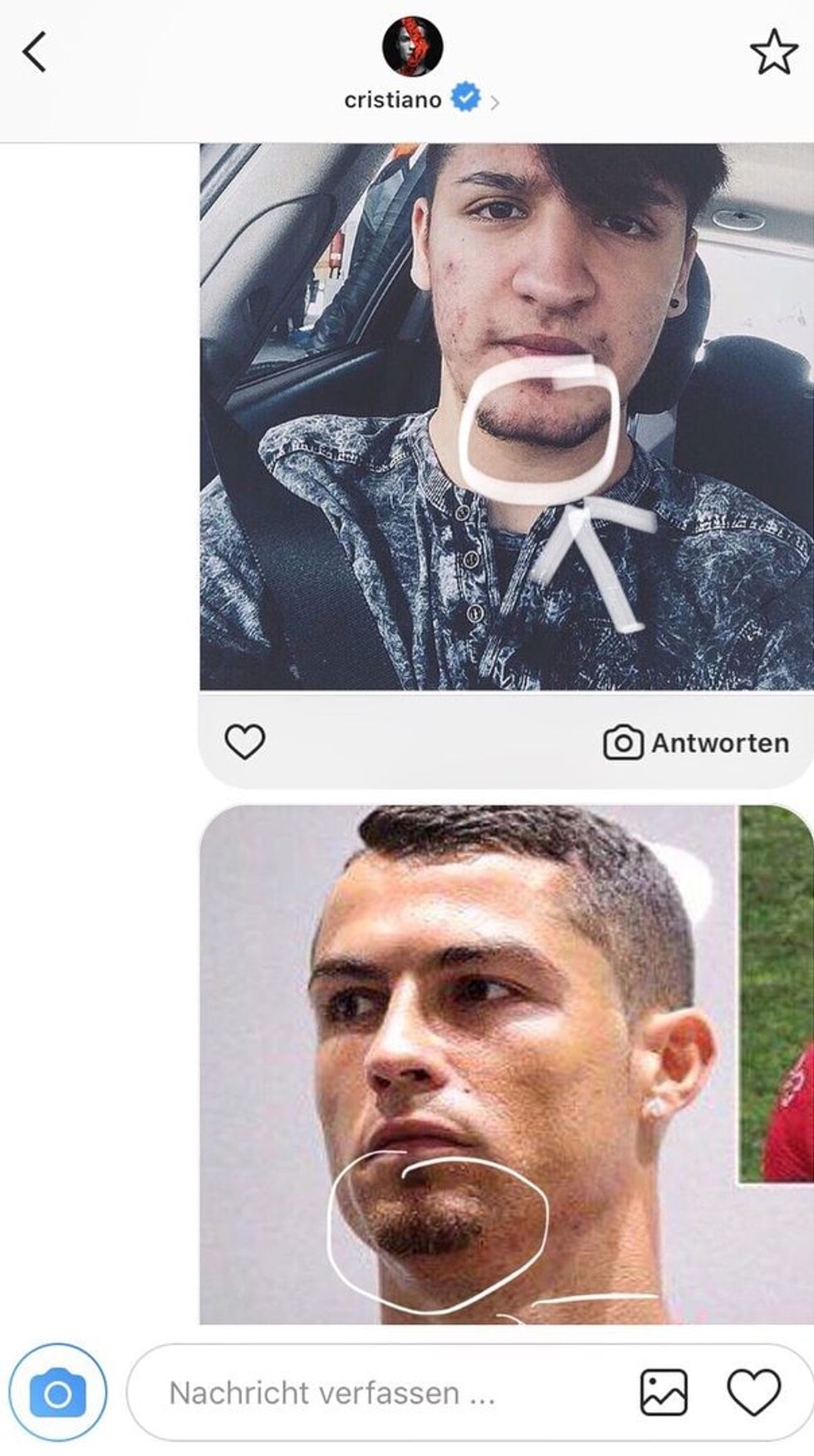Image resolution: width=814 pixels, height=1456 pixels.
Task: Go back to the message list
Action: tap(35, 53)
